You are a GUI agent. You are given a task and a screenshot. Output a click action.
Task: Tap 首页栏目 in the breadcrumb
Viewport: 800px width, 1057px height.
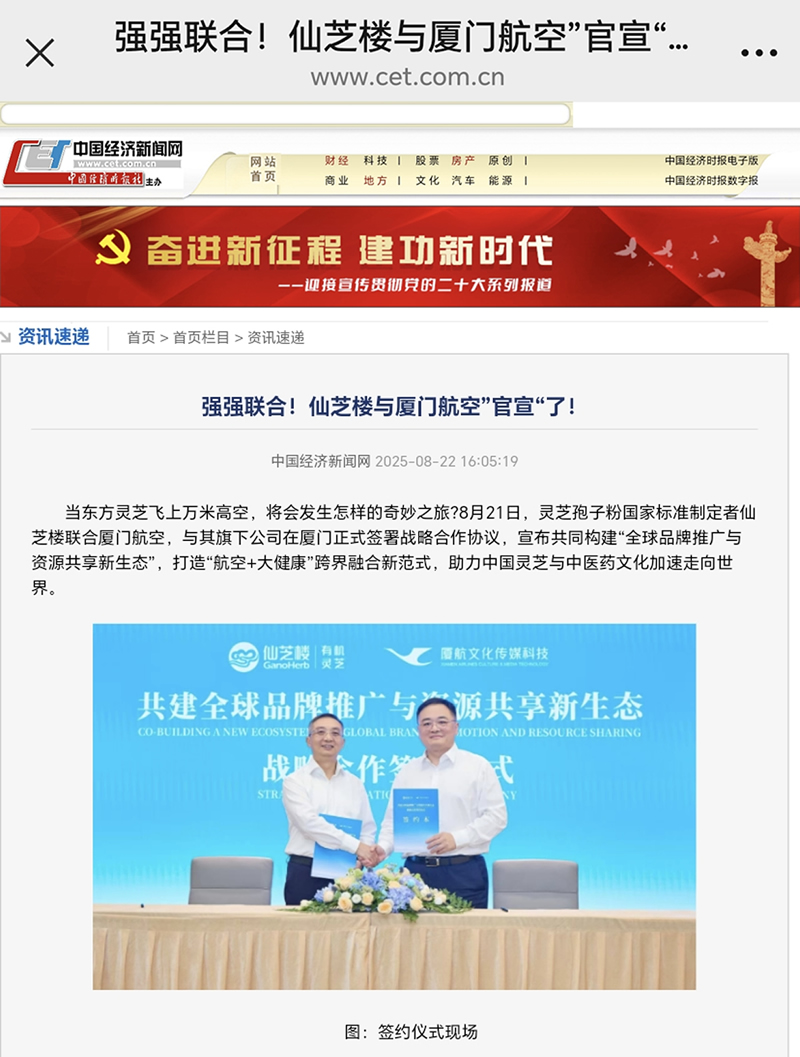coord(201,338)
